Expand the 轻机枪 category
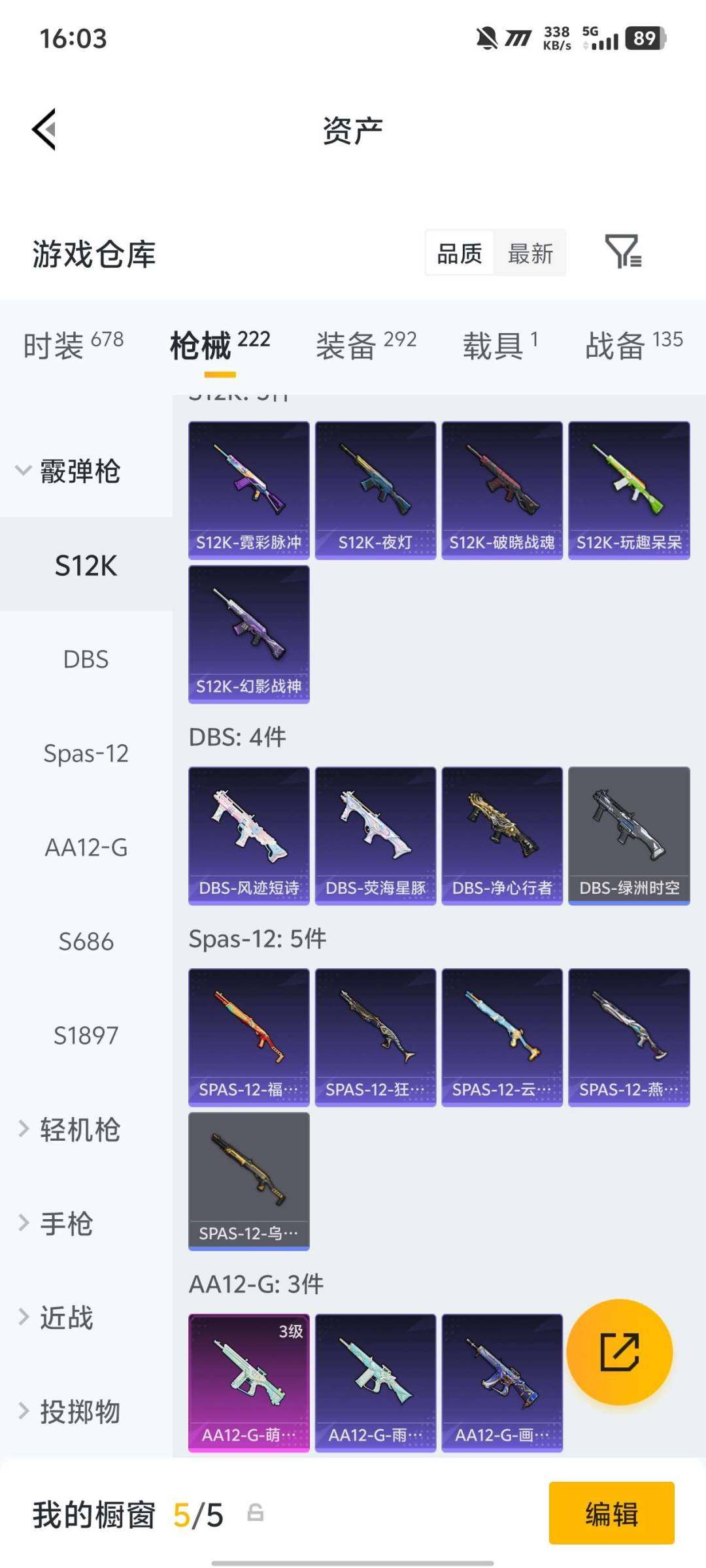 69,1130
